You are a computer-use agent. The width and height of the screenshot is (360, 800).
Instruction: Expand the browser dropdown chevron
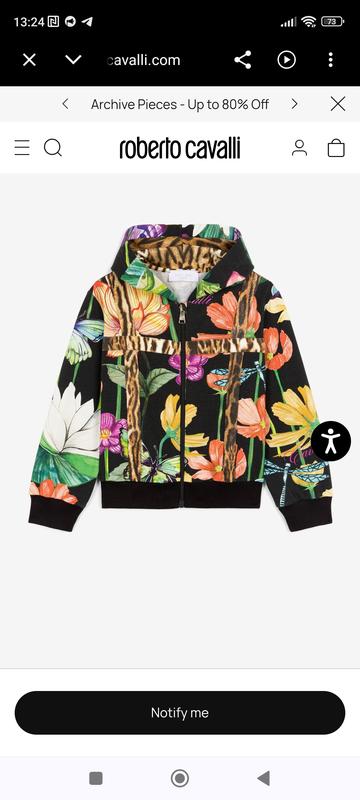73,60
